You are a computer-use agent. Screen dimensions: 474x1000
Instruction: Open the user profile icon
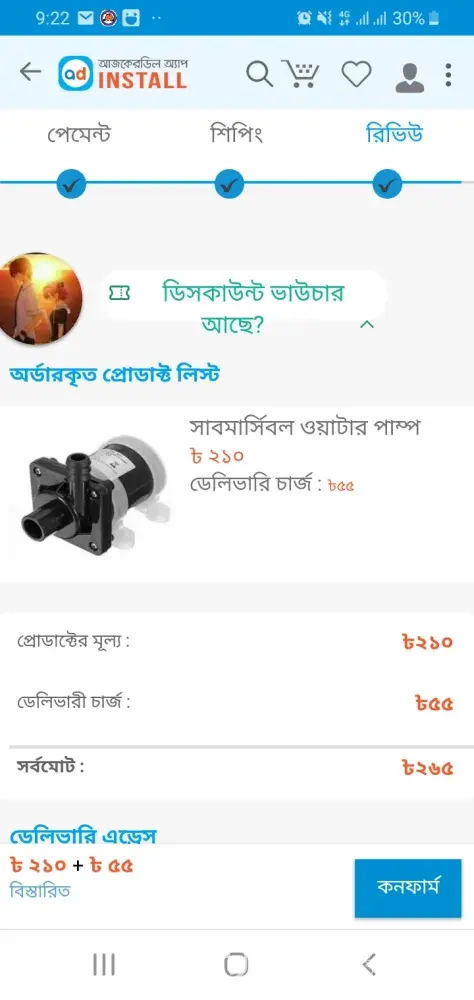click(410, 77)
